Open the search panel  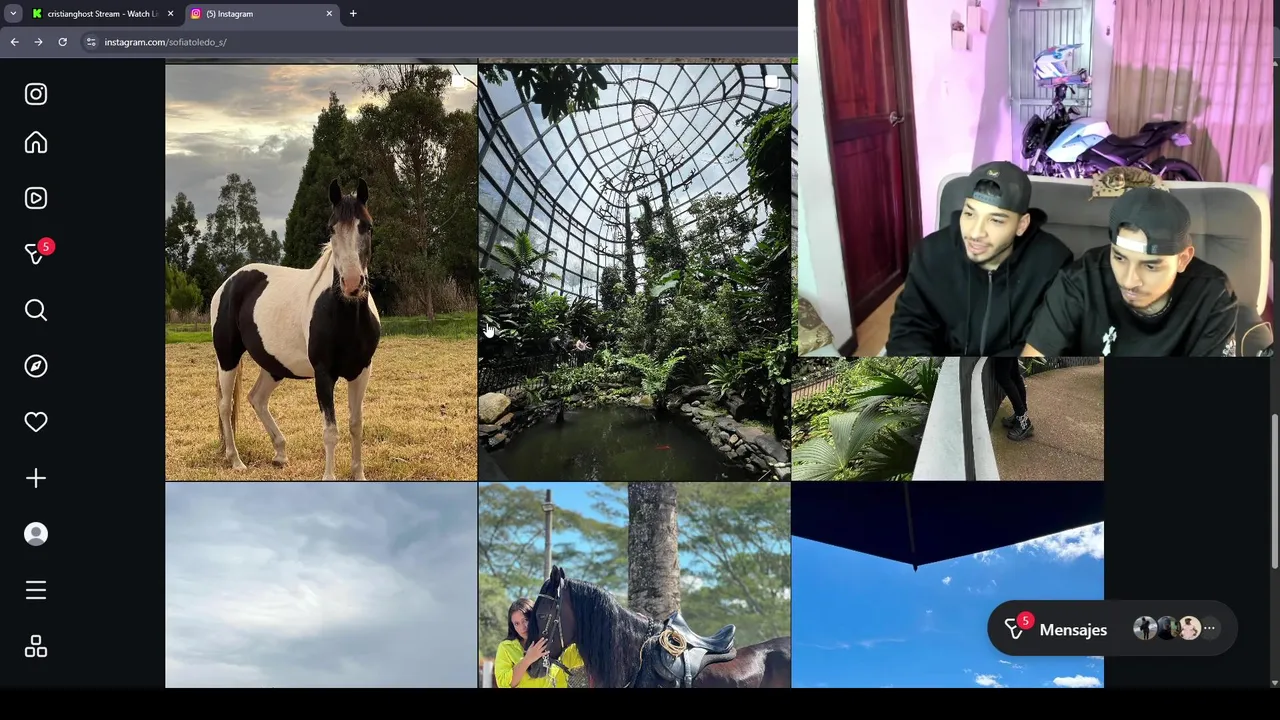(36, 310)
